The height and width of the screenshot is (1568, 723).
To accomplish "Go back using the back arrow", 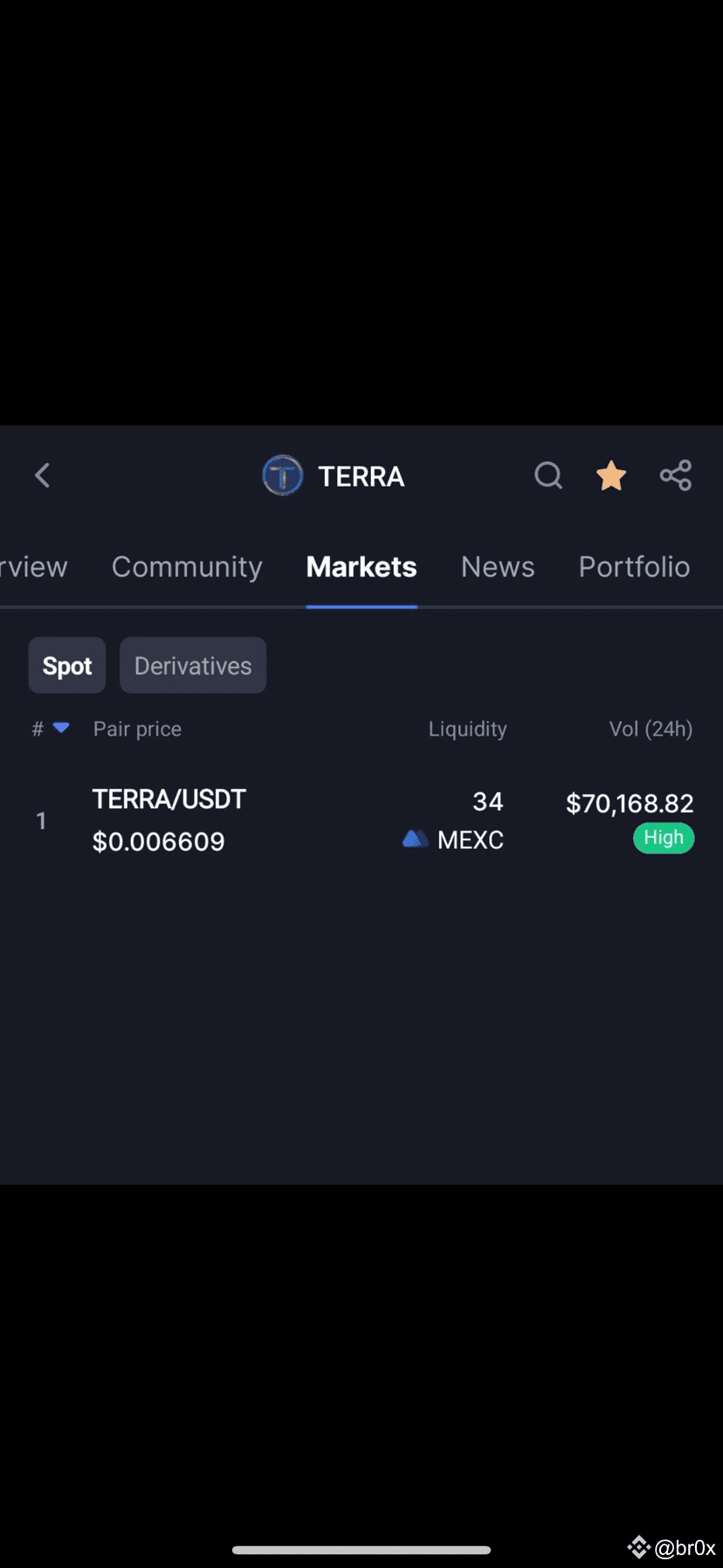I will point(42,476).
